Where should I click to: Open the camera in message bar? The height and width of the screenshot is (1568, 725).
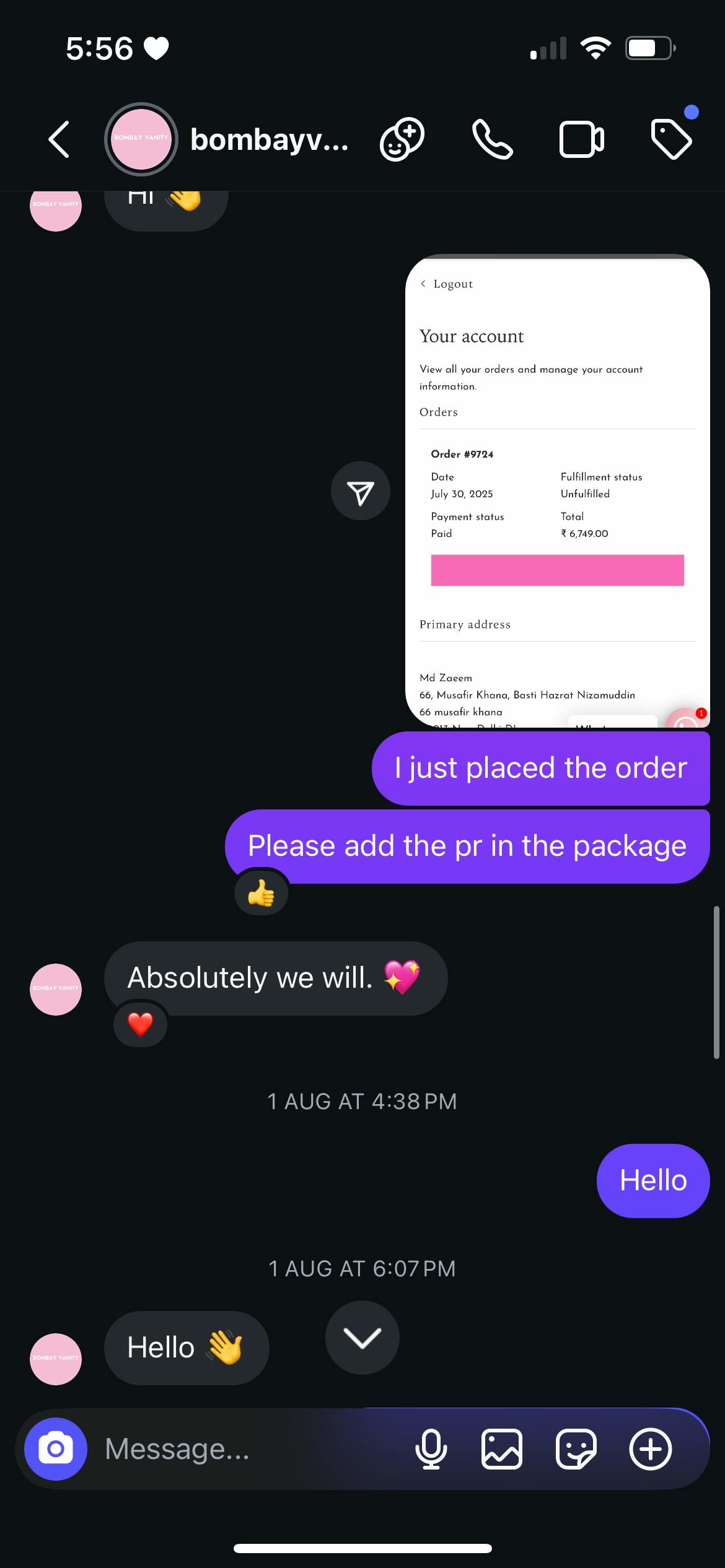(x=56, y=1449)
